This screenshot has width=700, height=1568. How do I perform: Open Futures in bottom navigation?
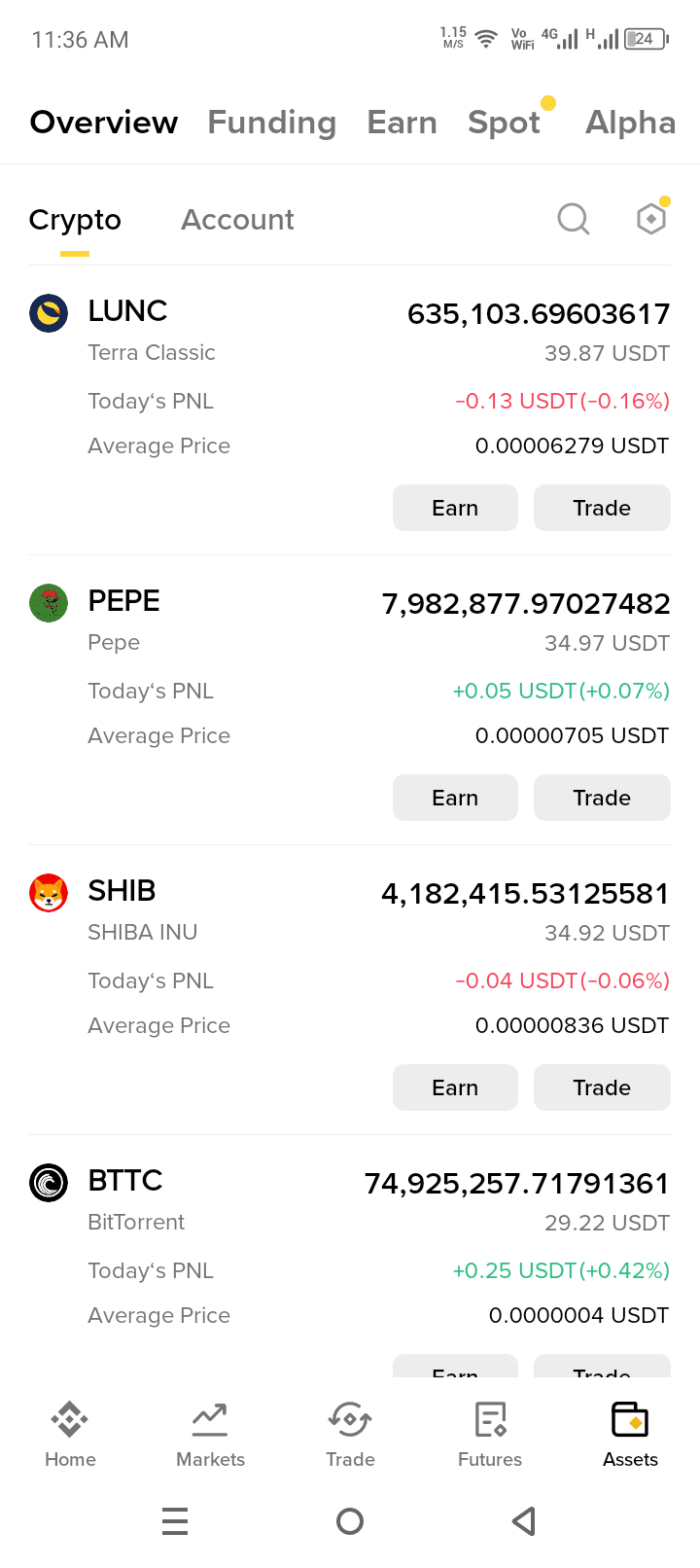490,1435
